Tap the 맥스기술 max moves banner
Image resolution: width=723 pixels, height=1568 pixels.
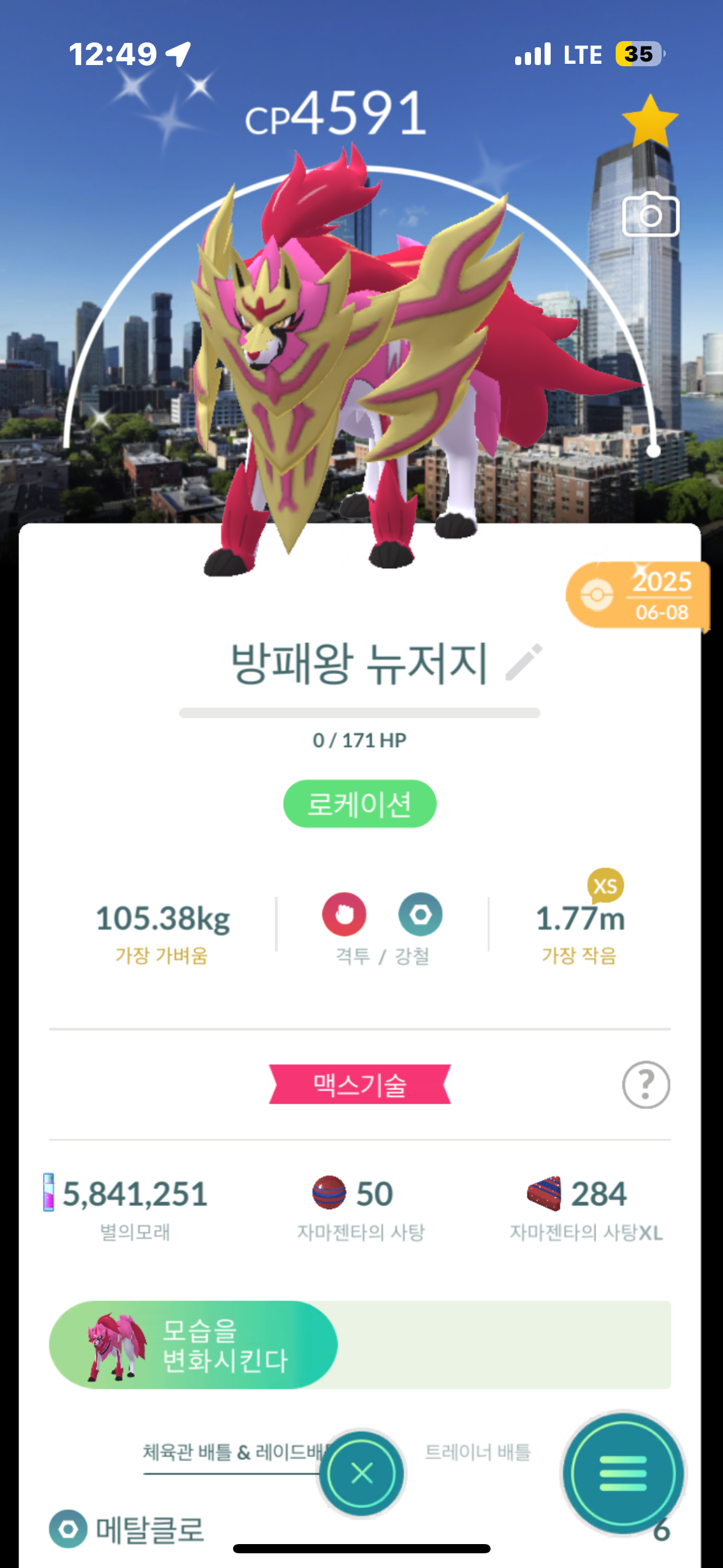pos(360,1085)
